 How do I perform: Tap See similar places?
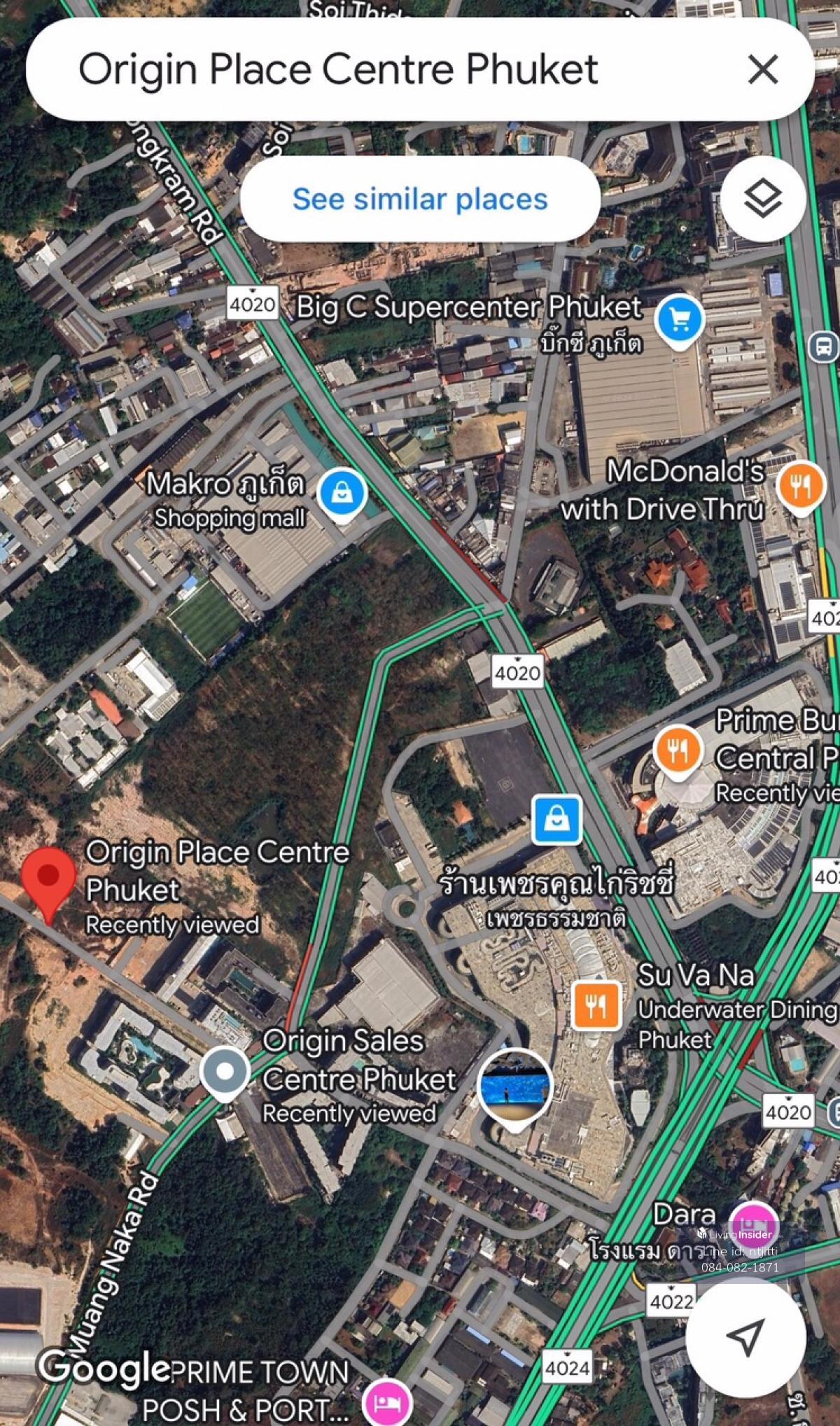pos(420,199)
